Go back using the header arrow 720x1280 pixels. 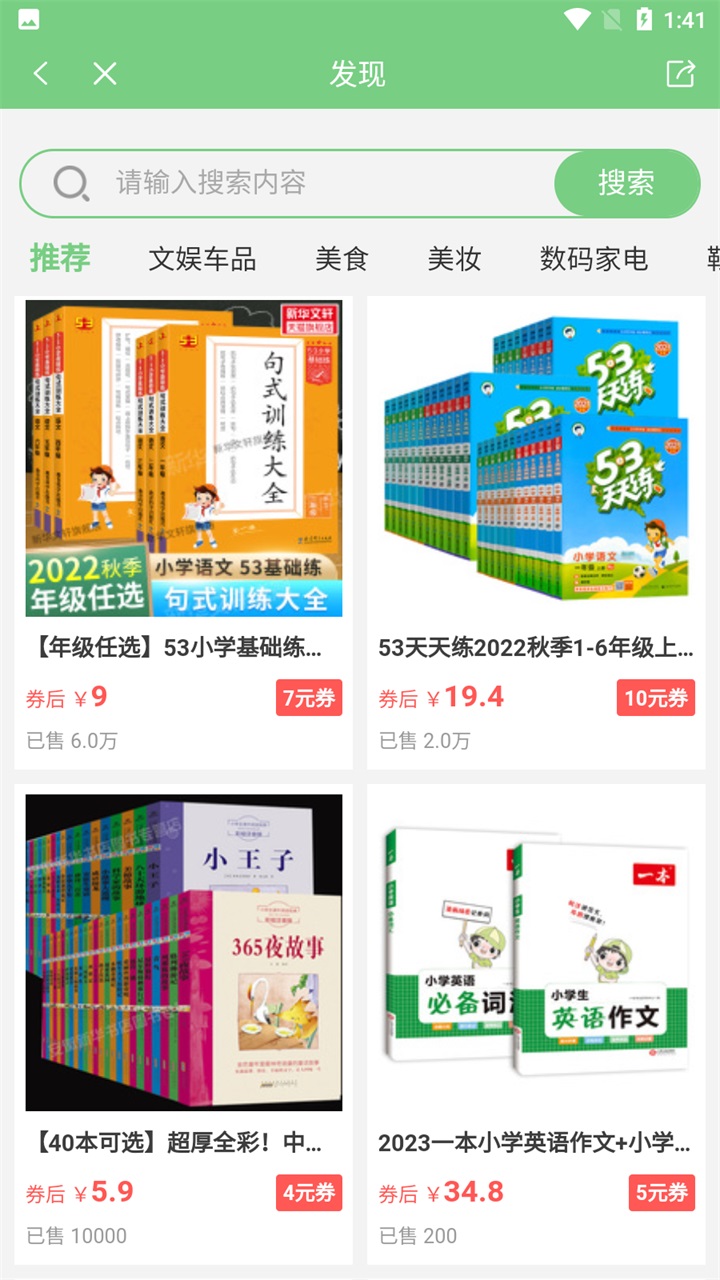[x=41, y=73]
